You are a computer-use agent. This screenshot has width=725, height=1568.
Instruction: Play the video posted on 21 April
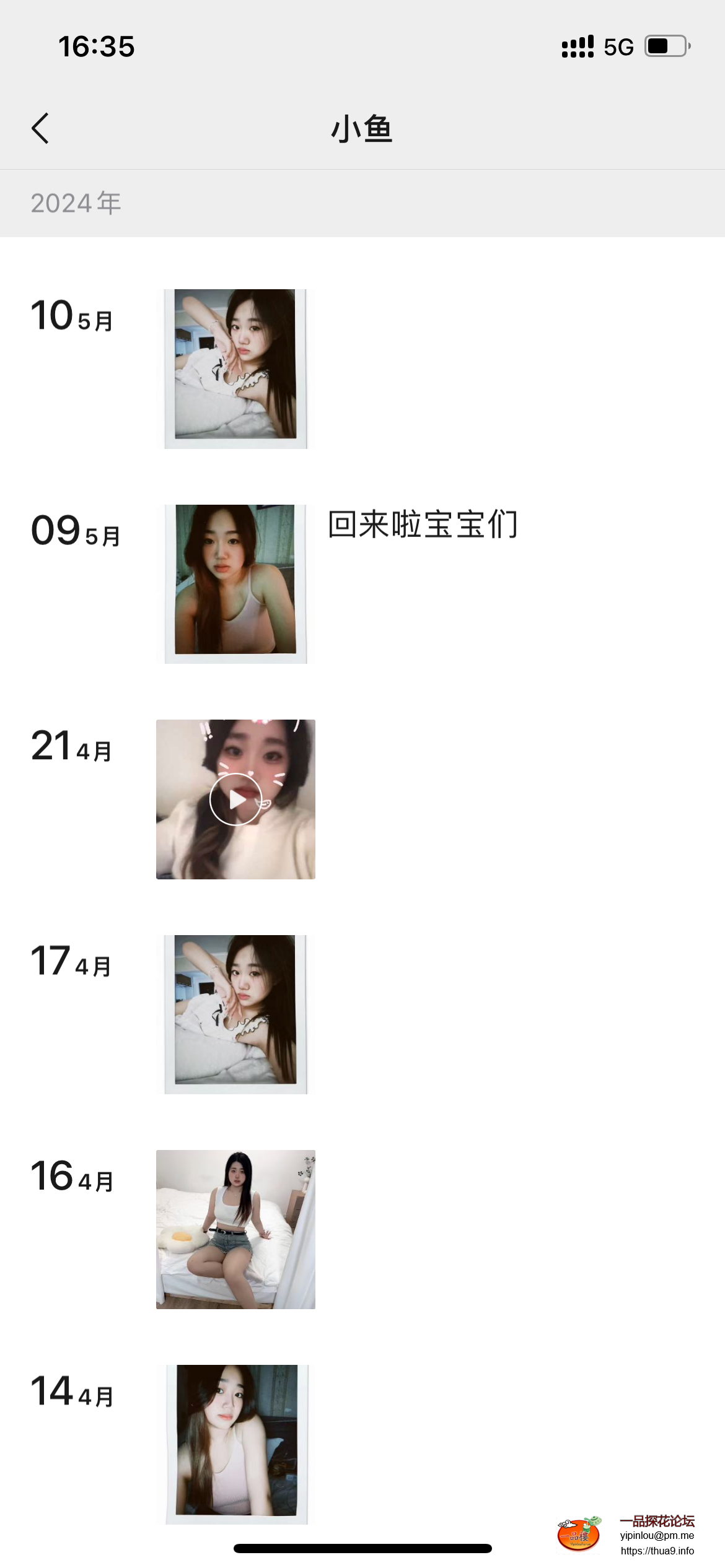pyautogui.click(x=235, y=799)
